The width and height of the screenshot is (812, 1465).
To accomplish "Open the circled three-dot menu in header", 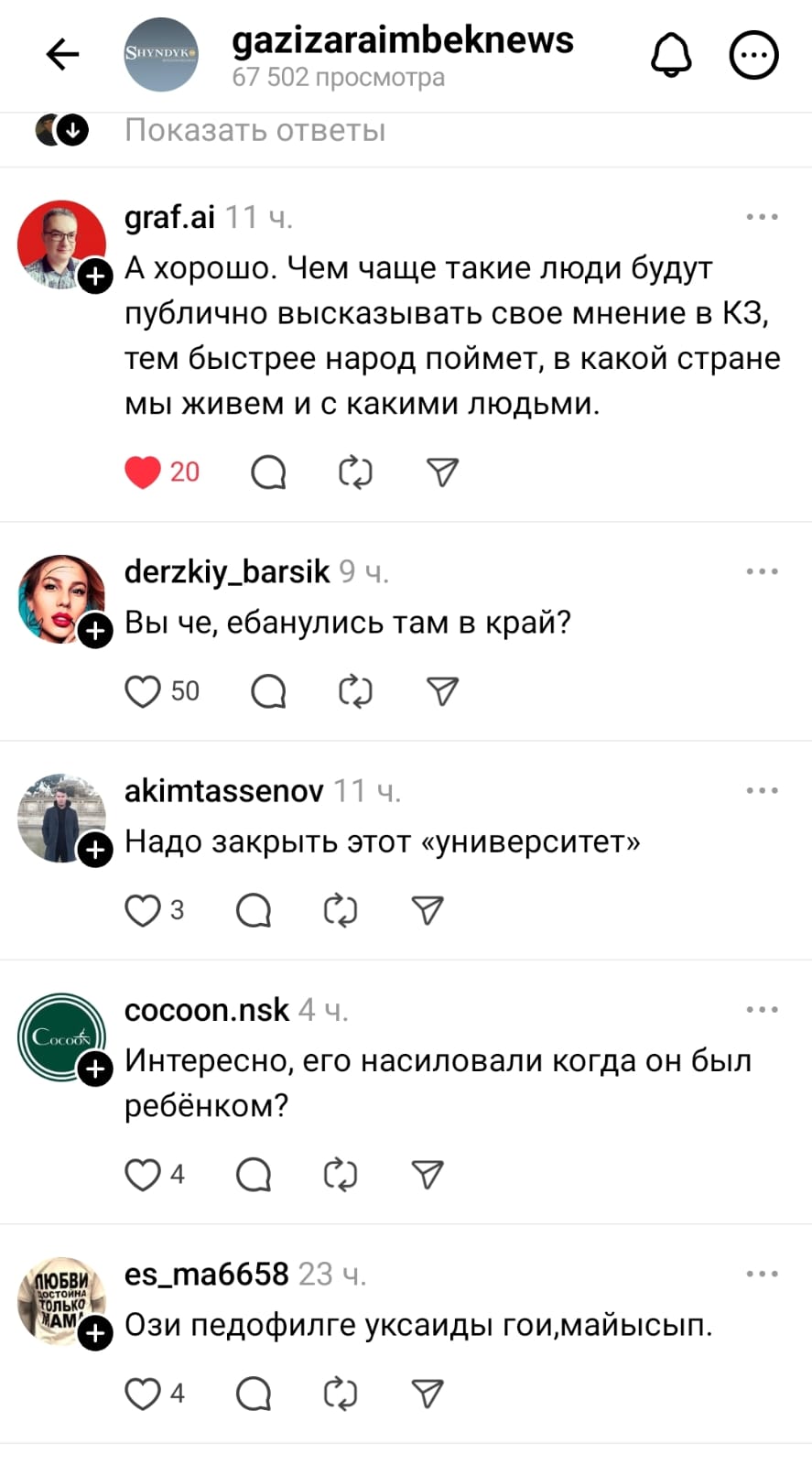I will 753,55.
